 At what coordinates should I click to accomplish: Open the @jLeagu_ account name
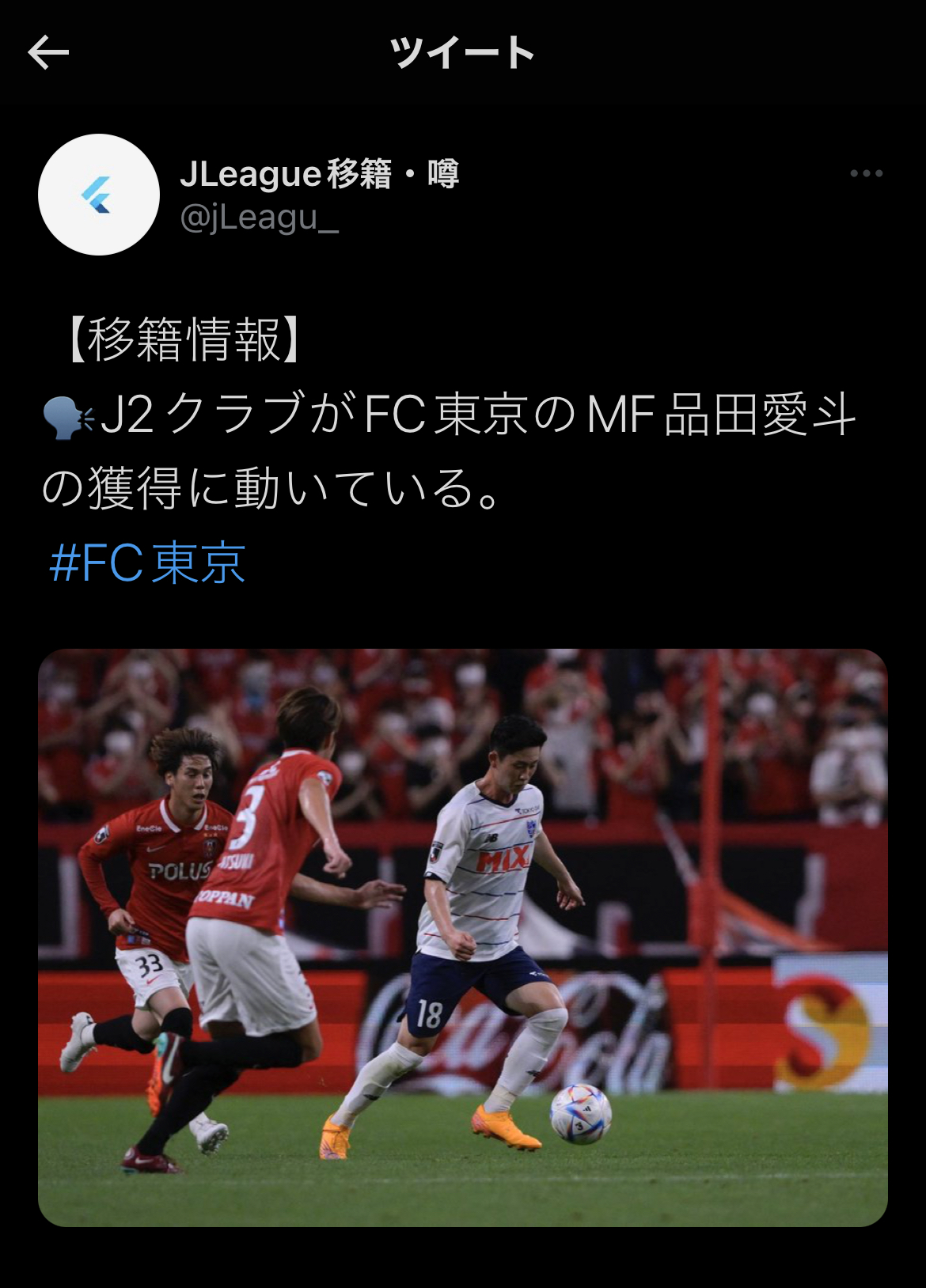point(260,218)
